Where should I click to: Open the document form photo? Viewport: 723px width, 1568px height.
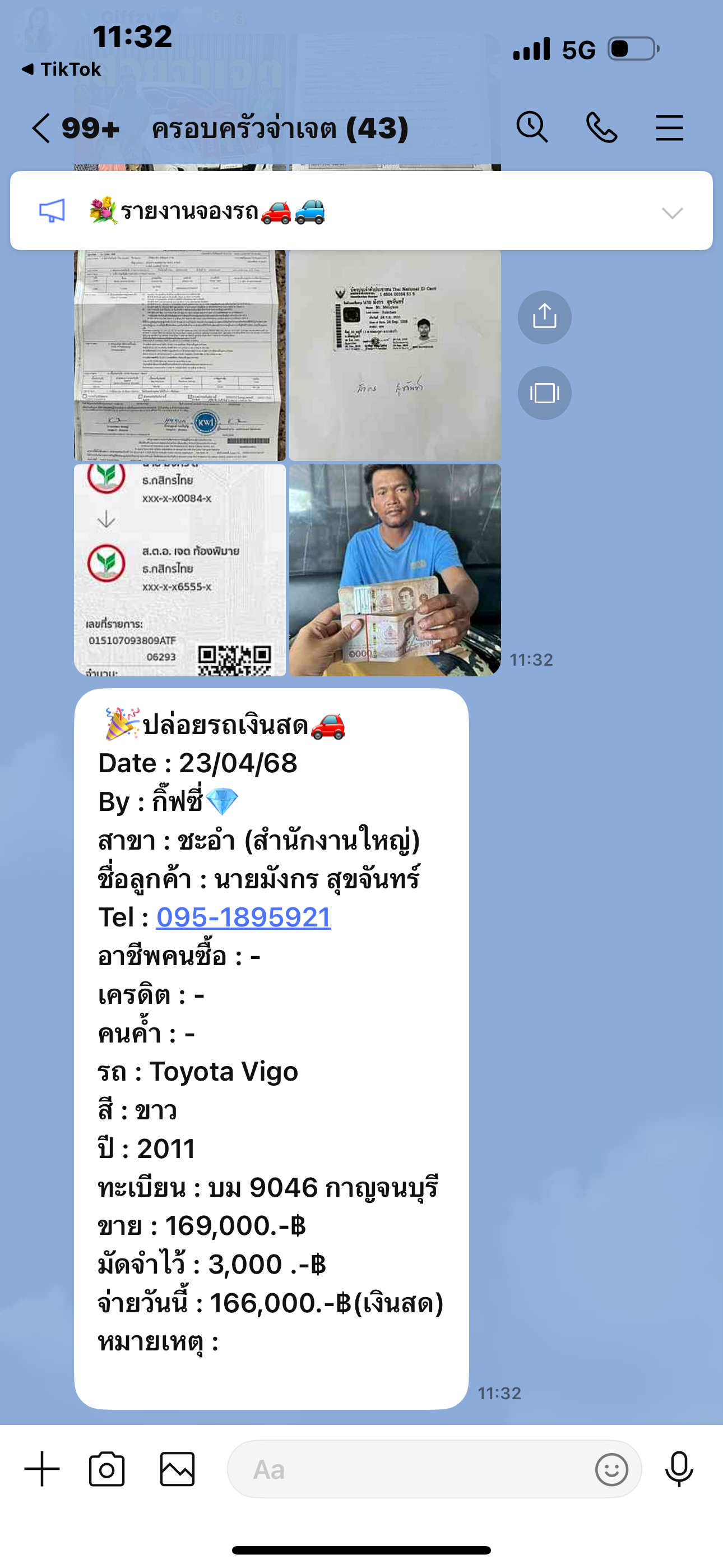(x=180, y=356)
